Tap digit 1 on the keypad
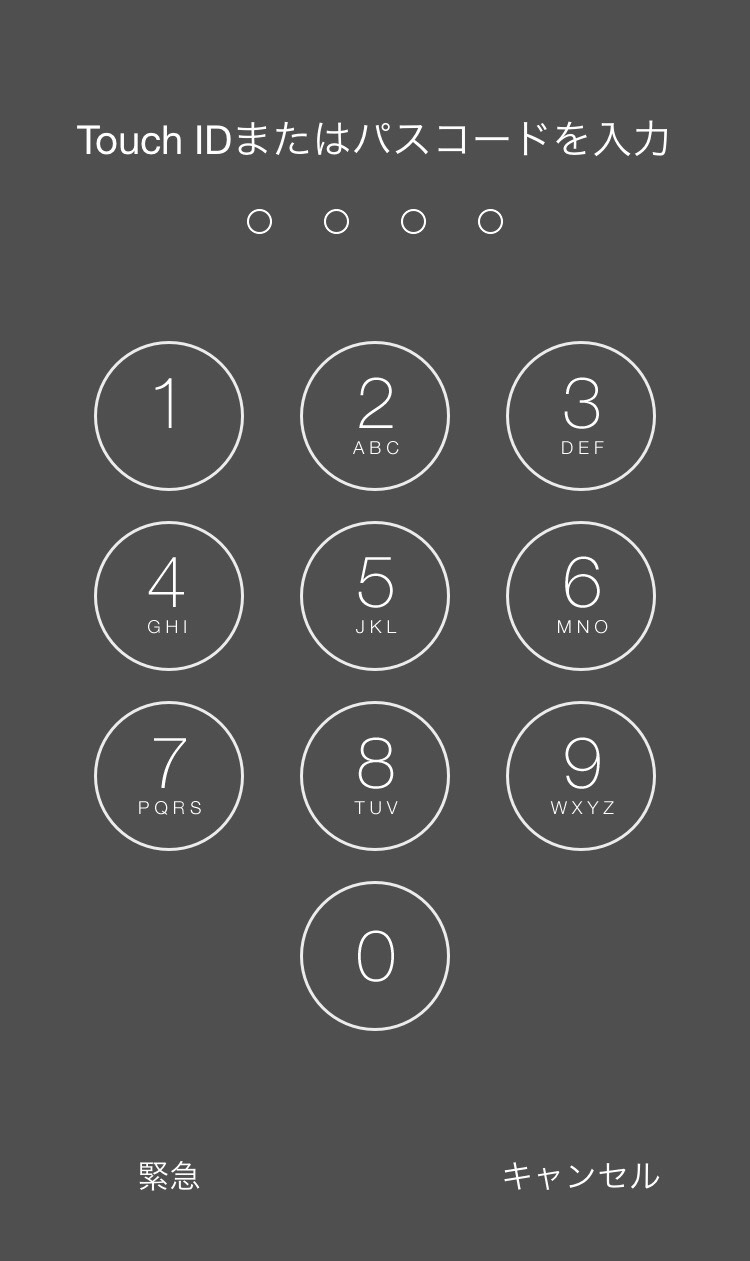The image size is (750, 1261). [169, 416]
